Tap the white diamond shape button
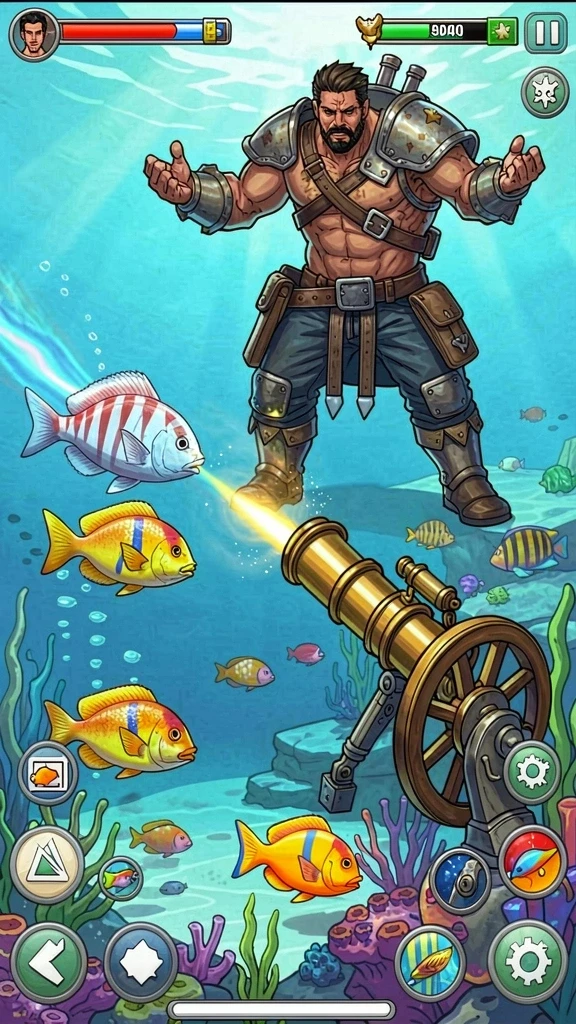This screenshot has height=1024, width=576. [141, 963]
